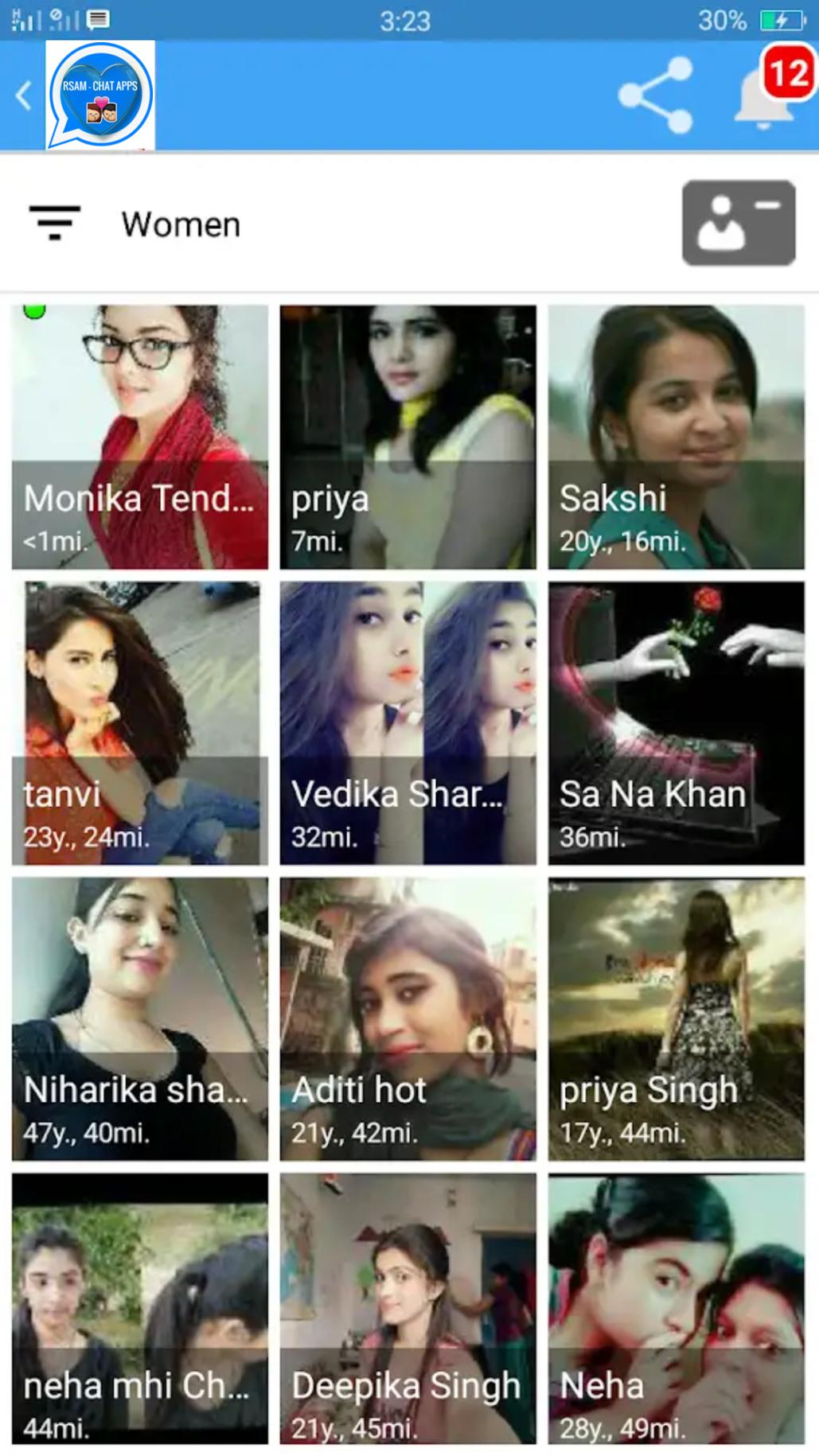Open Sakshi's profile tile
This screenshot has height=1456, width=819.
click(x=676, y=437)
